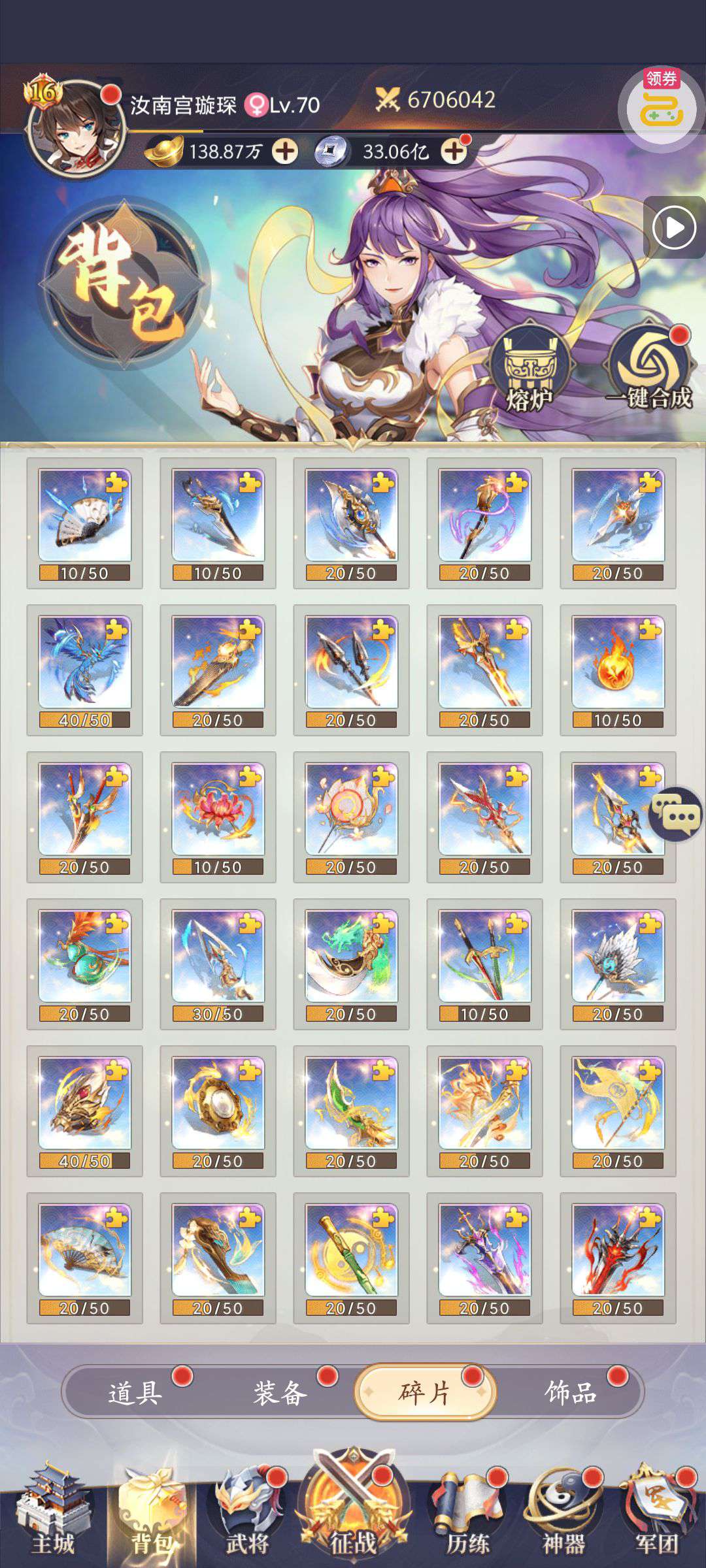This screenshot has height=1568, width=706.
Task: Open the 历练 training section
Action: click(468, 1511)
